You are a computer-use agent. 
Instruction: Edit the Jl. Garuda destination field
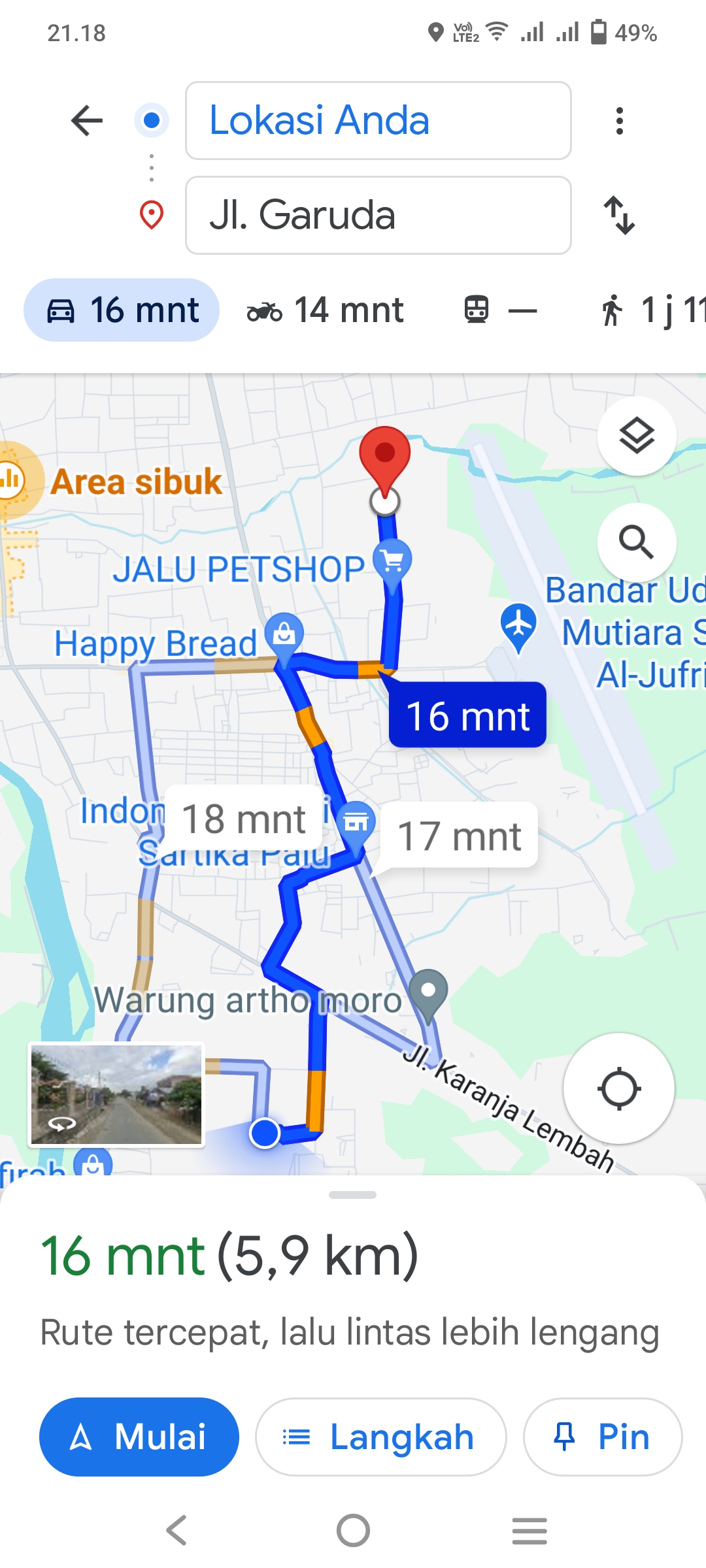pyautogui.click(x=378, y=215)
